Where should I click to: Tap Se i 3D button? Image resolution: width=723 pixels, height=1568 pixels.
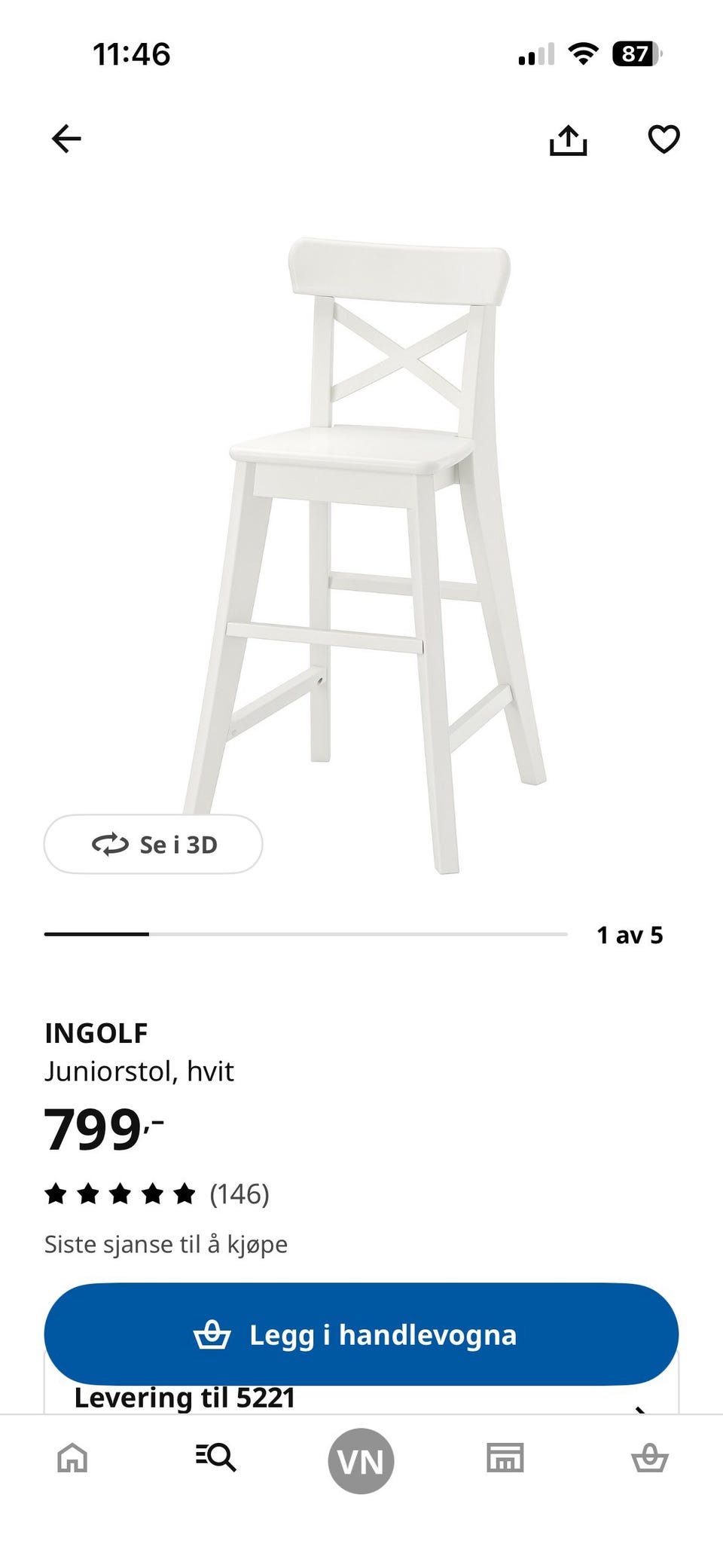154,845
